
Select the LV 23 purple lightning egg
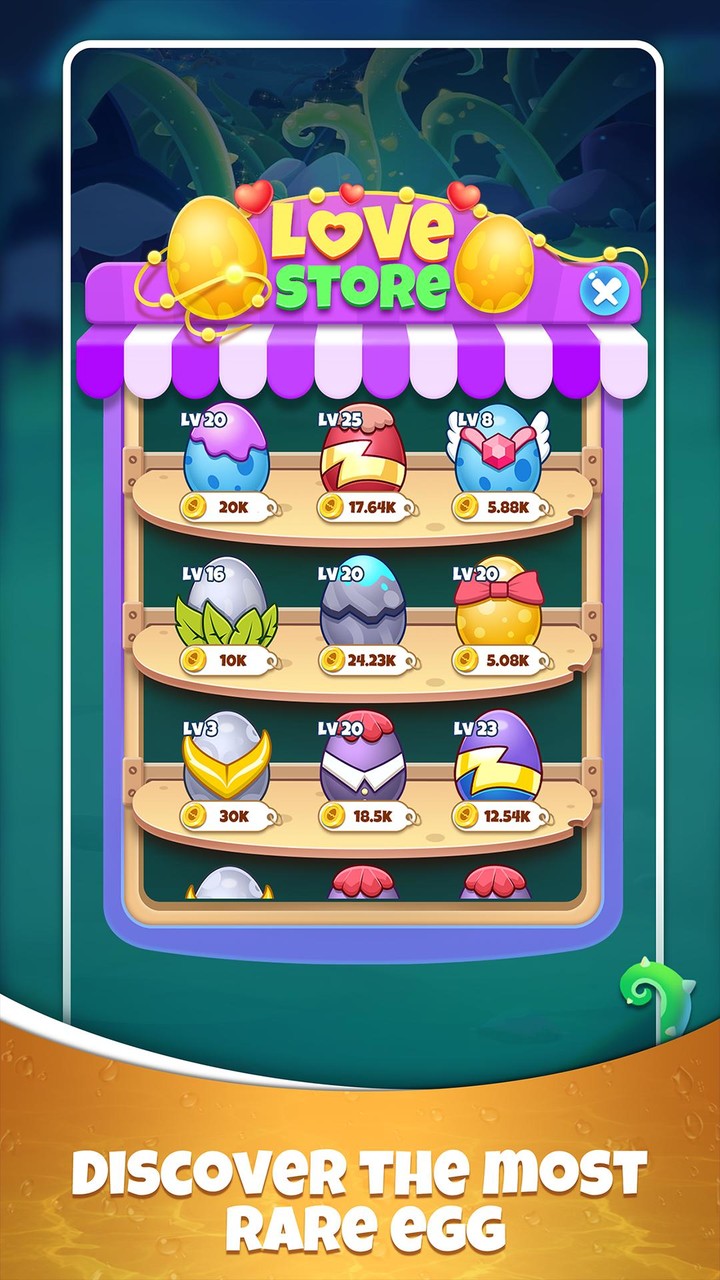click(x=497, y=765)
